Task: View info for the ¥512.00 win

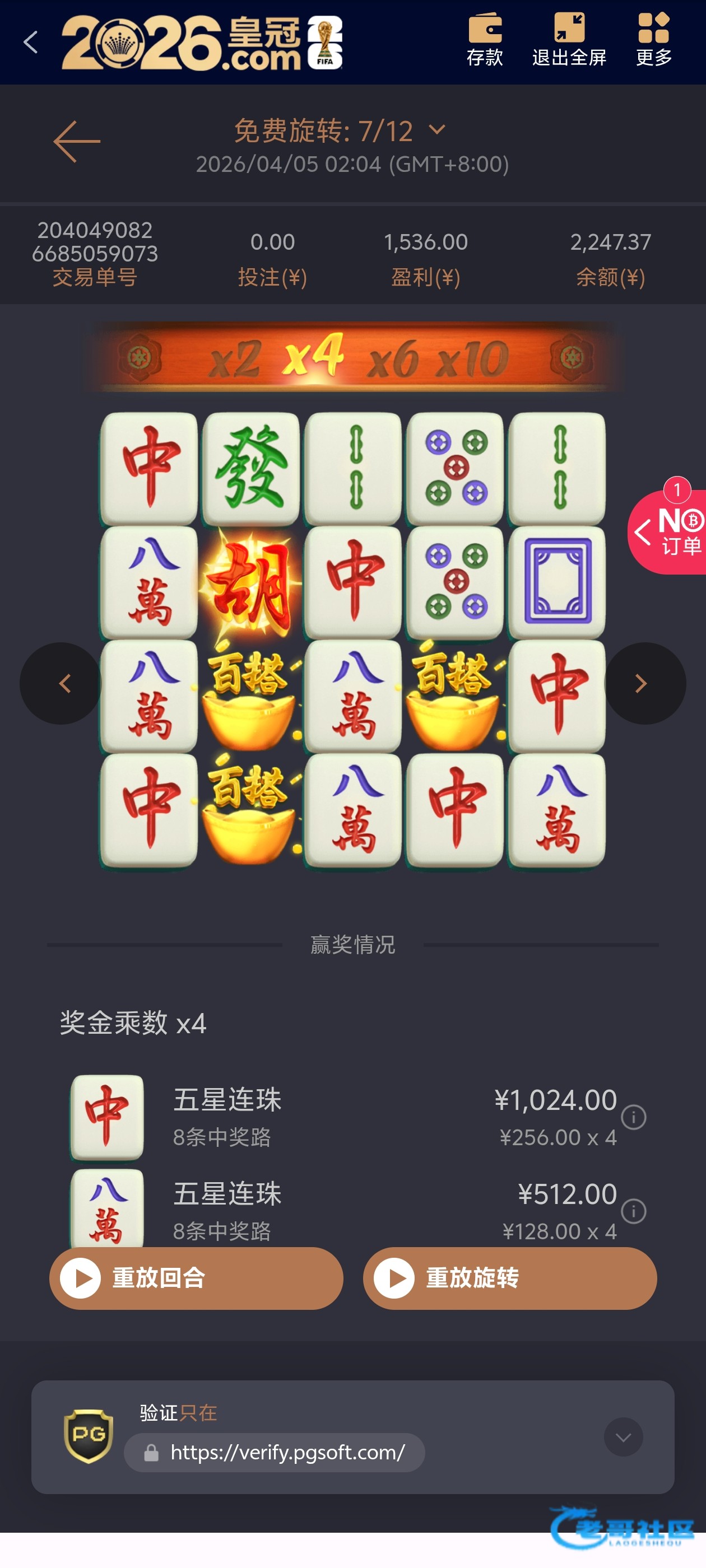Action: point(634,1211)
